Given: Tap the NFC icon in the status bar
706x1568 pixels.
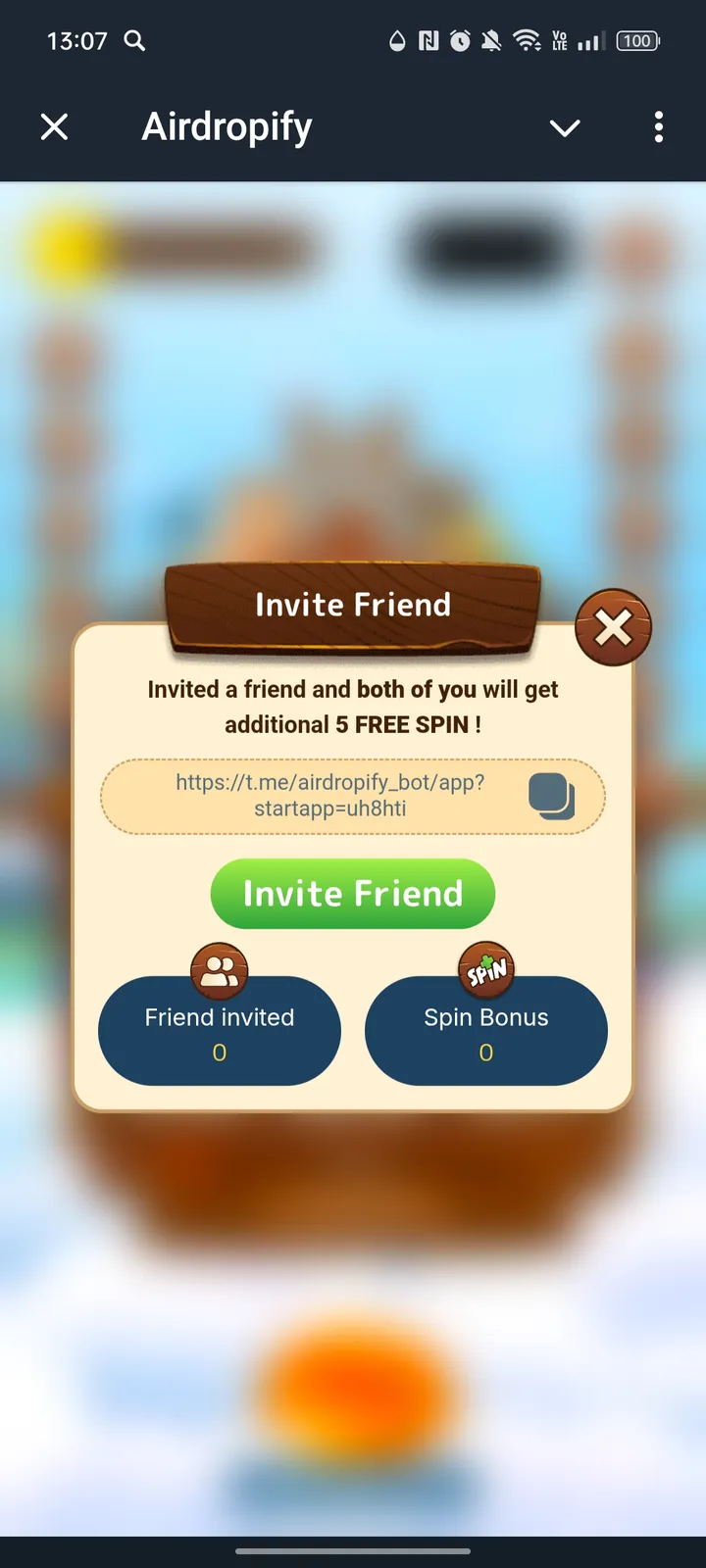Looking at the screenshot, I should (426, 41).
